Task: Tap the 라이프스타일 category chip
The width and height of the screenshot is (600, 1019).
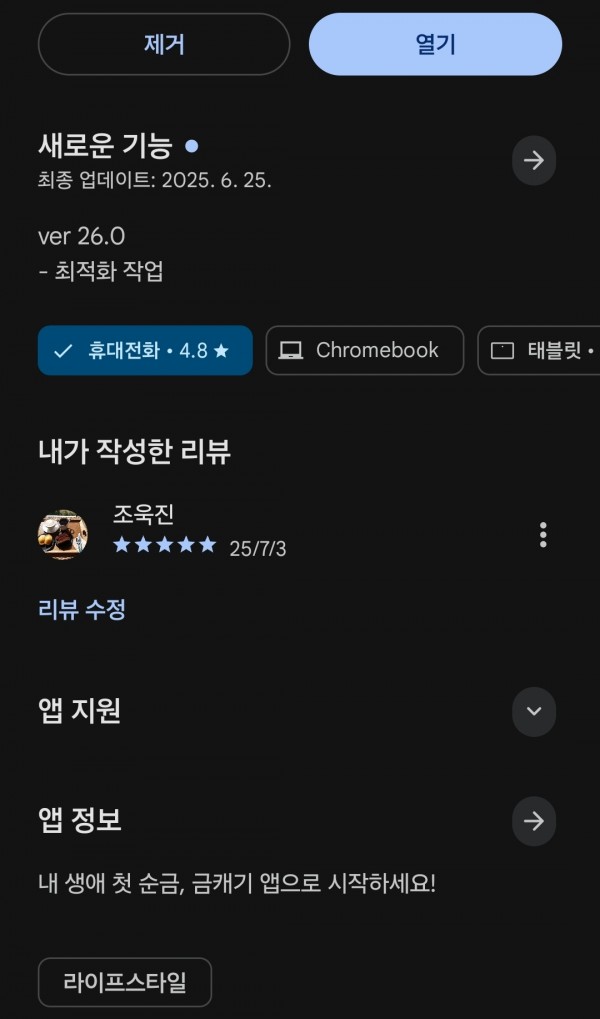Action: [125, 982]
